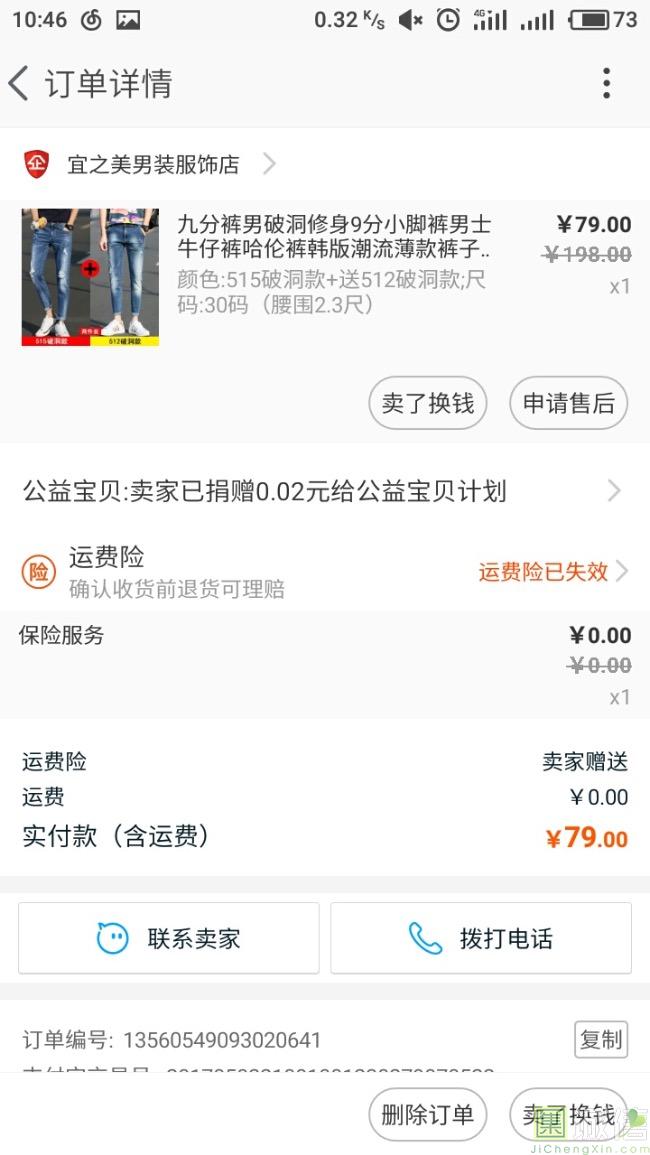Tap the 联系卖家 button
The image size is (650, 1155).
[169, 938]
